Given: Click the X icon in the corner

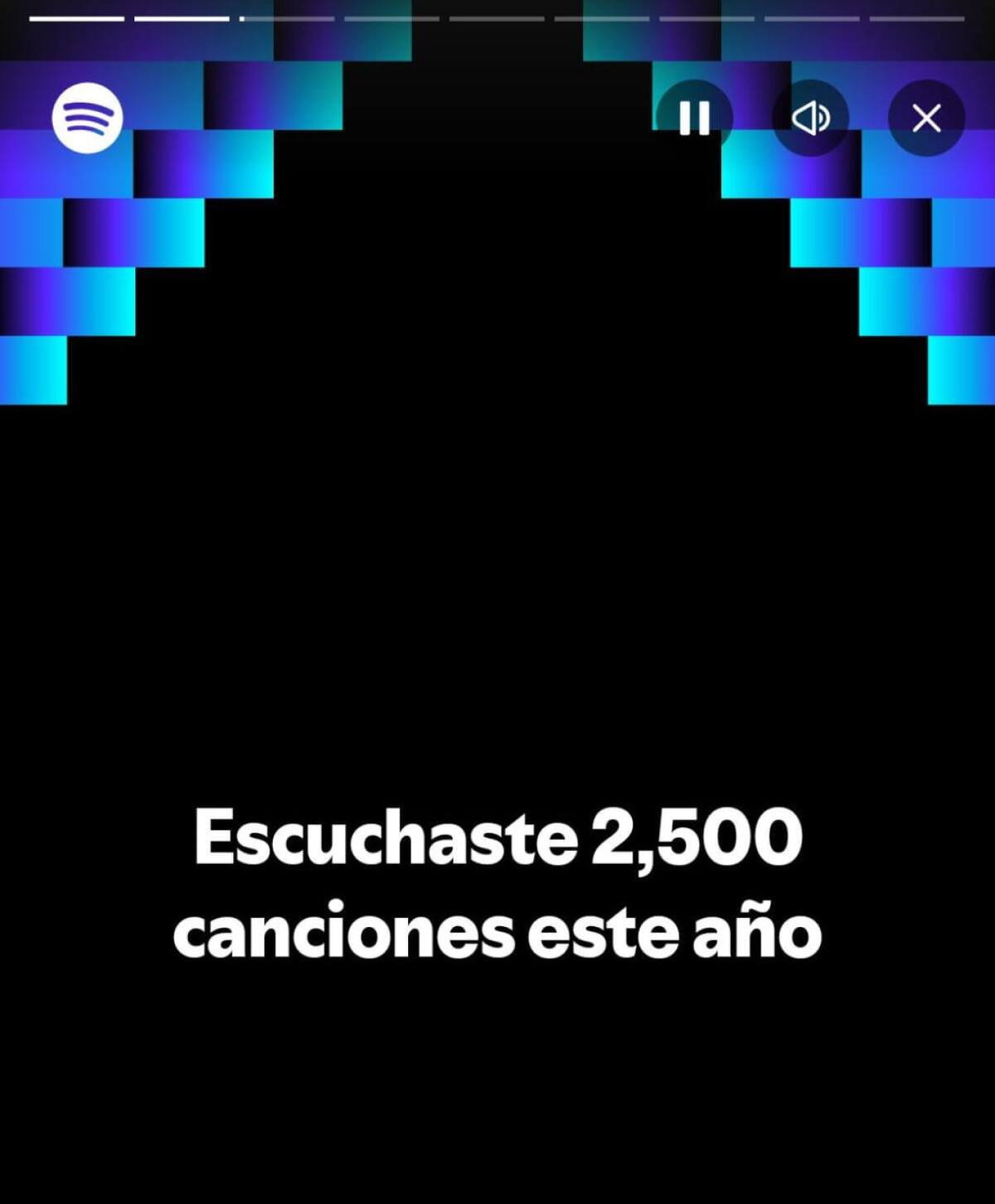Looking at the screenshot, I should (x=926, y=119).
